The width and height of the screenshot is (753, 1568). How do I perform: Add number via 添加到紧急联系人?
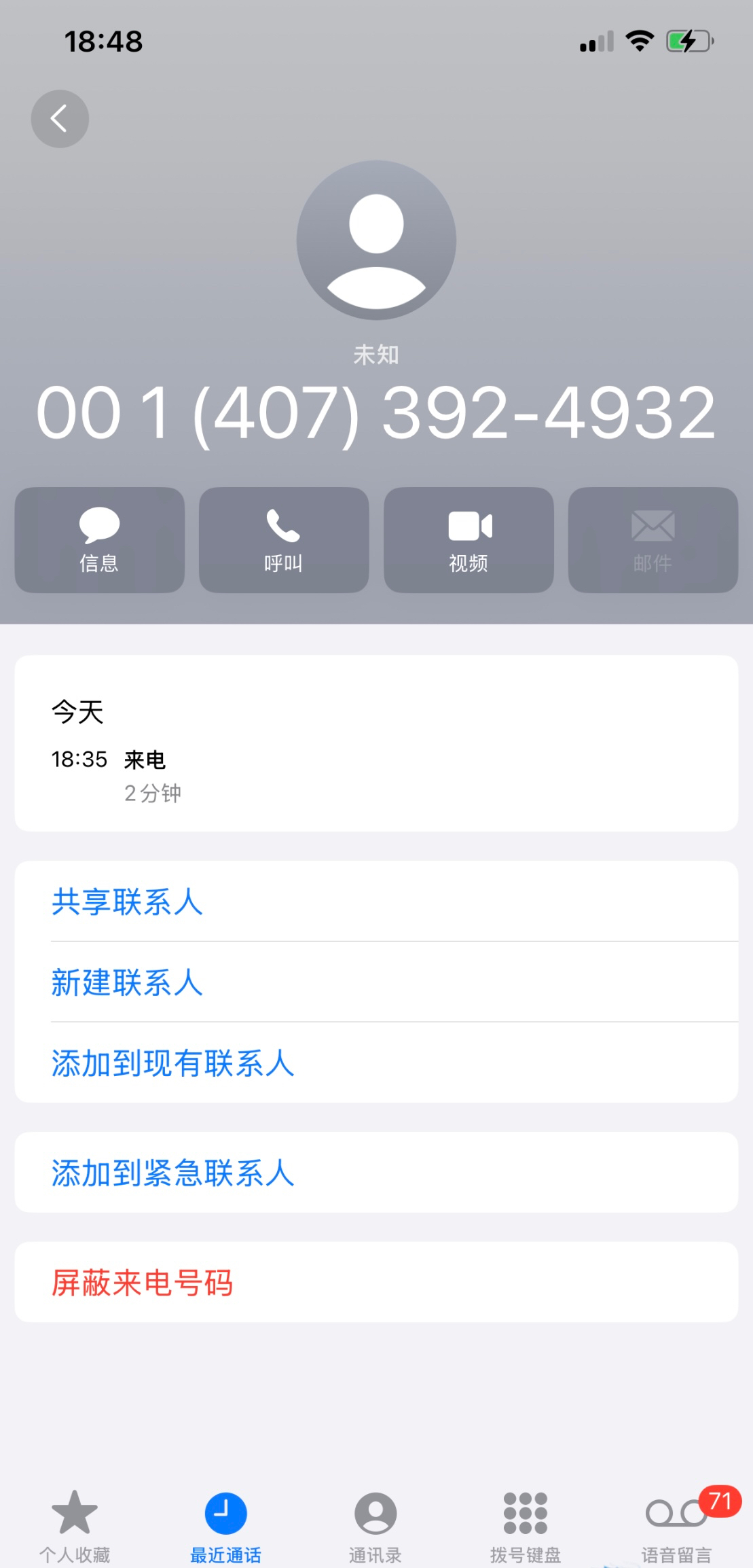click(x=173, y=1173)
